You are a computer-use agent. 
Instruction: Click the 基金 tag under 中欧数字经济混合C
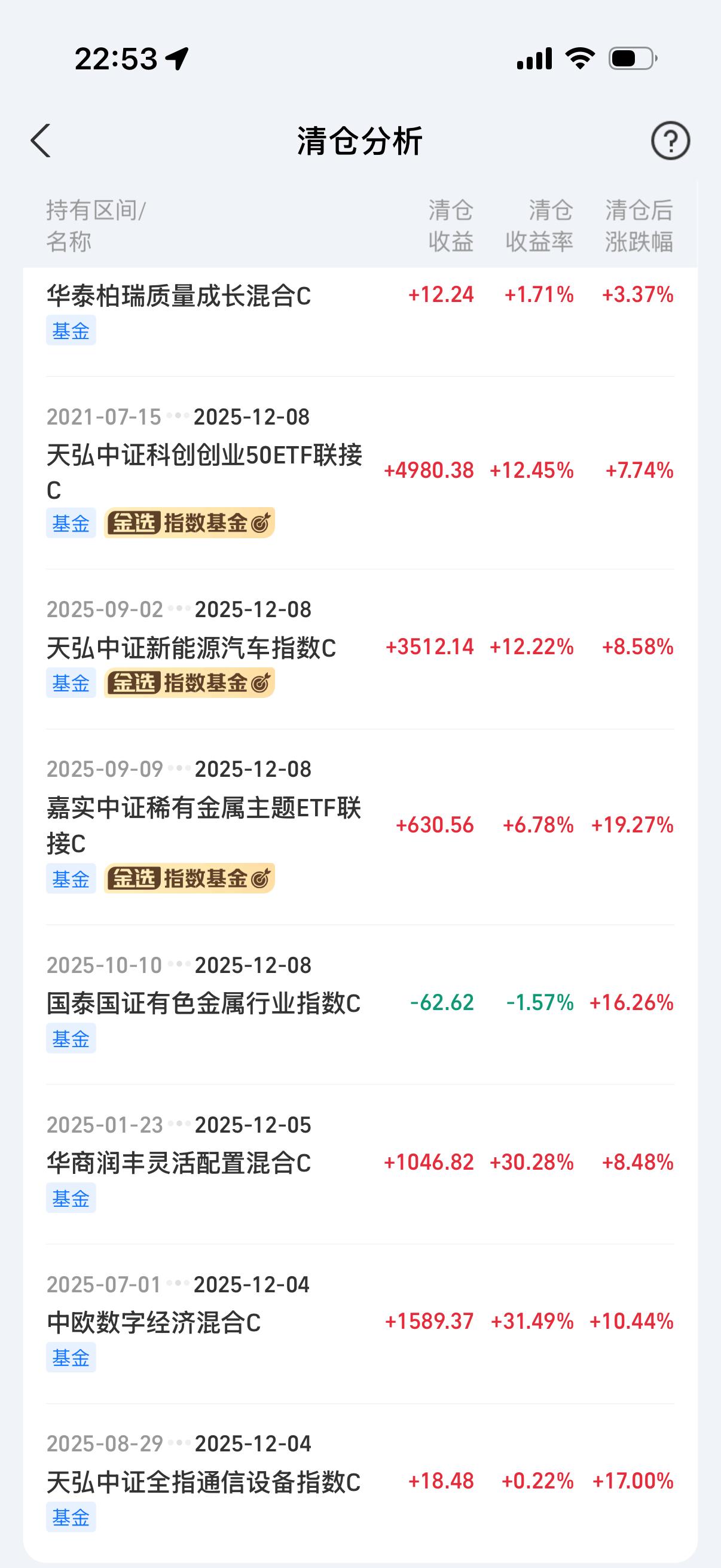(x=71, y=1357)
